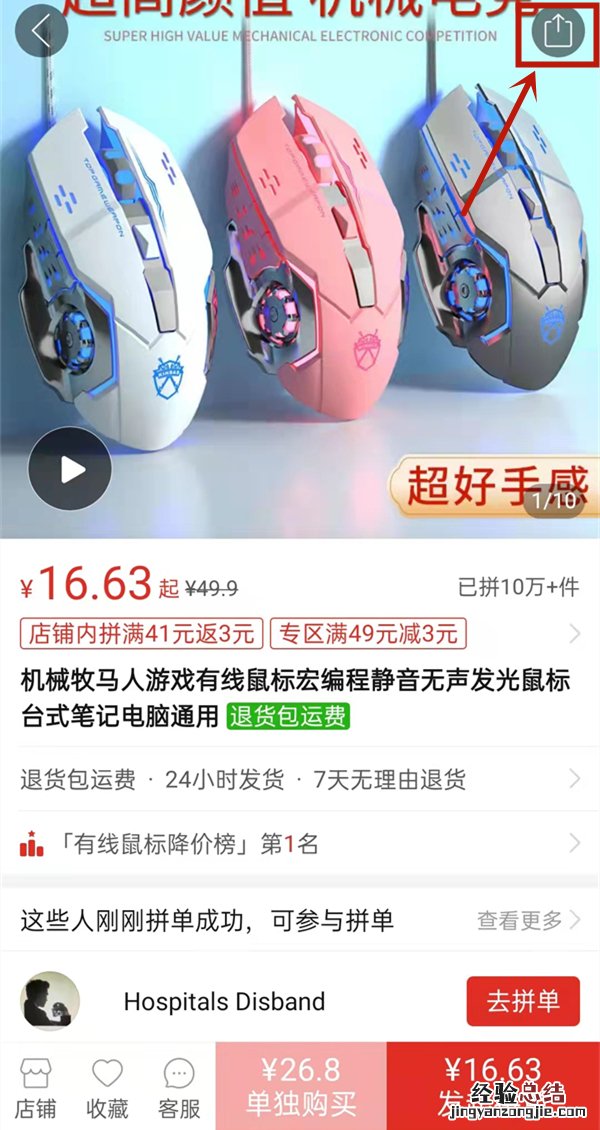View 退货包运费 service guarantee details
The width and height of the screenshot is (600, 1130).
tap(300, 779)
